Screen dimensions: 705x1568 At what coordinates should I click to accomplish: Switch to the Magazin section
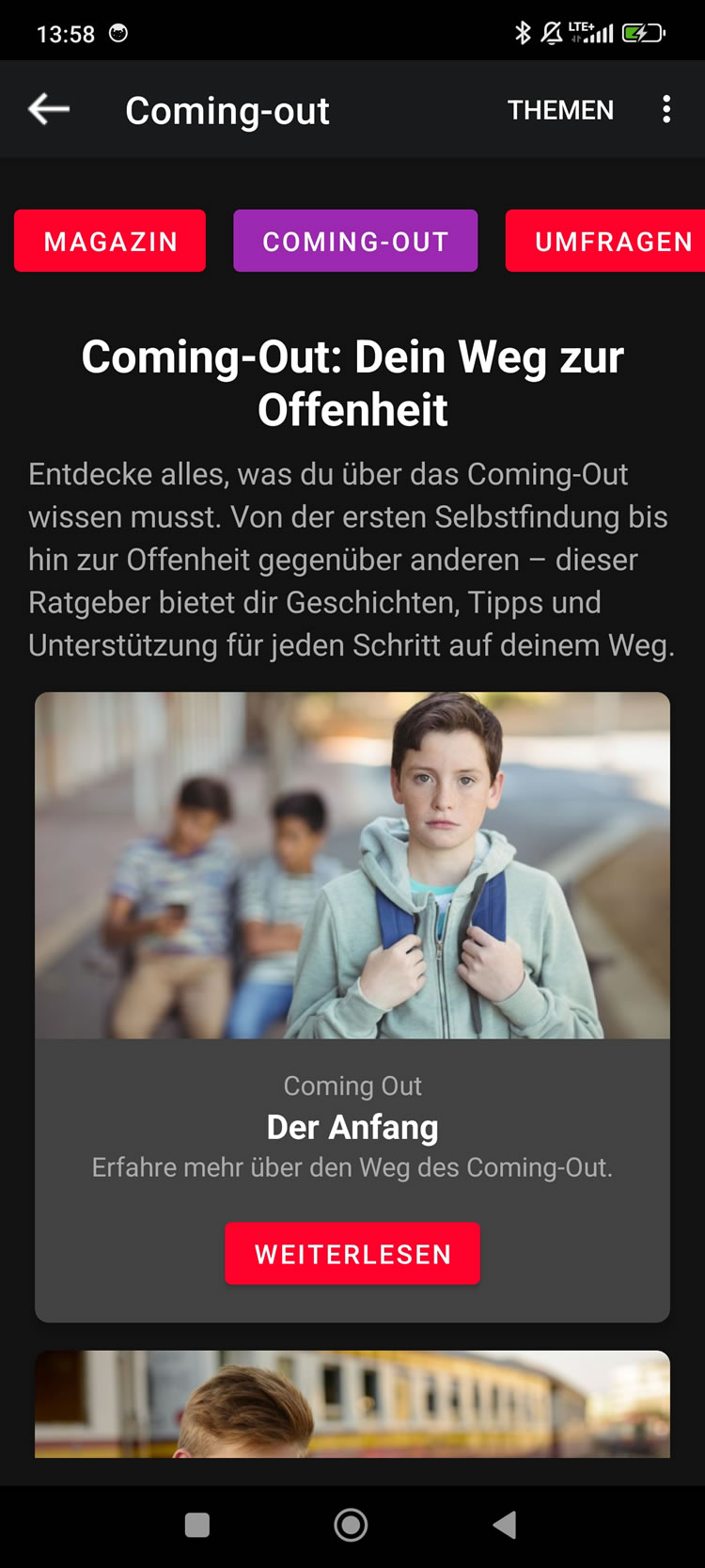pos(110,241)
